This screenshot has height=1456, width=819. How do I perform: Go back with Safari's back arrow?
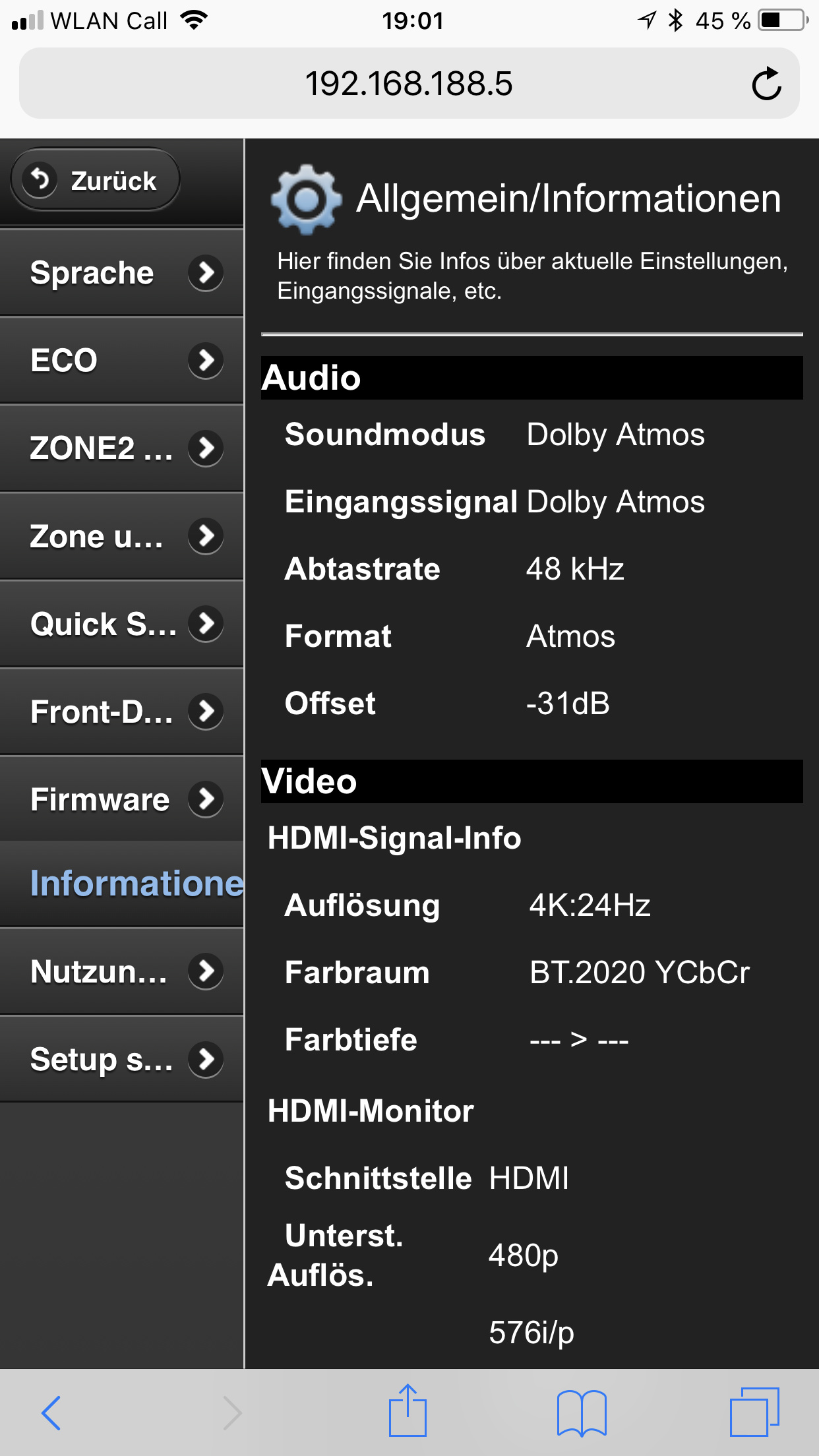pos(51,1412)
